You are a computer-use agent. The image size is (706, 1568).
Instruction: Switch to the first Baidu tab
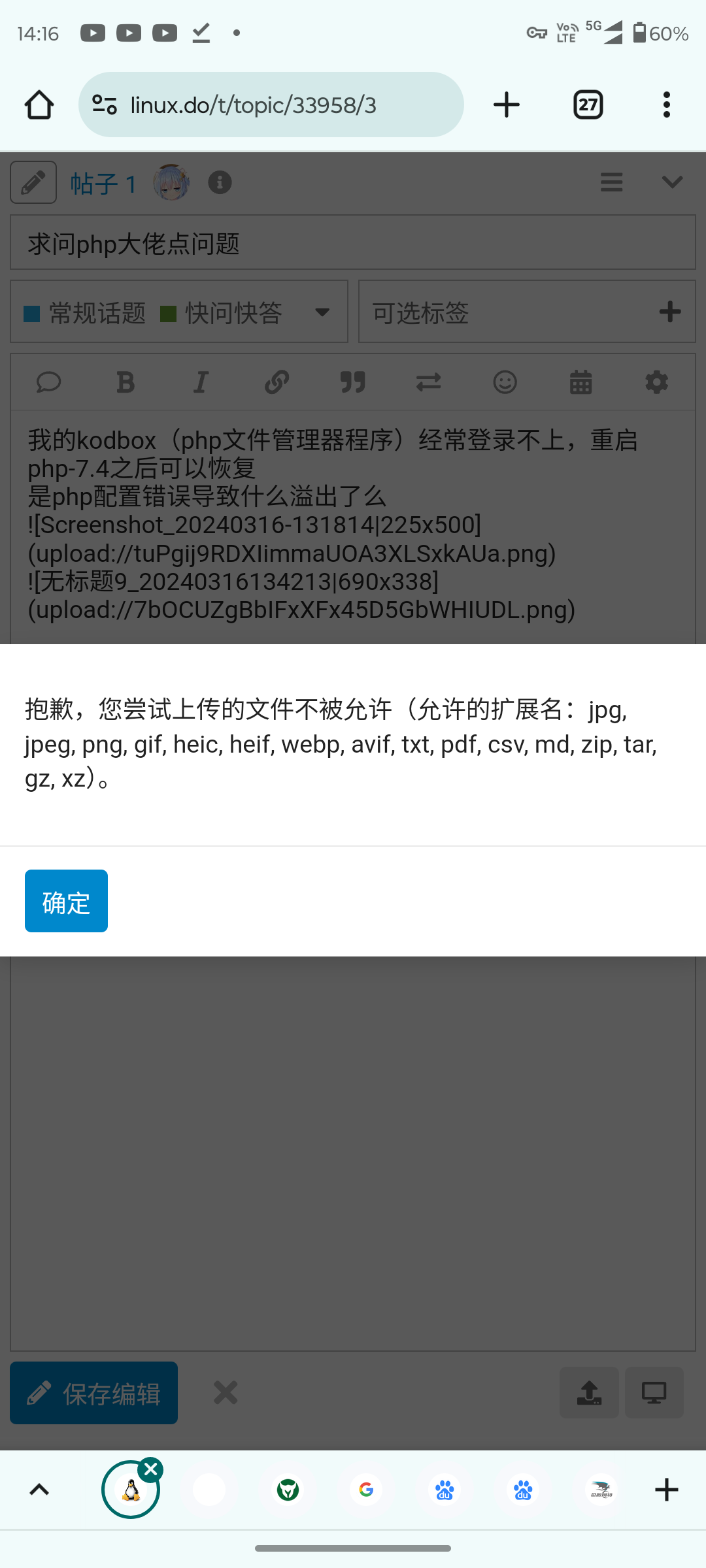445,1490
